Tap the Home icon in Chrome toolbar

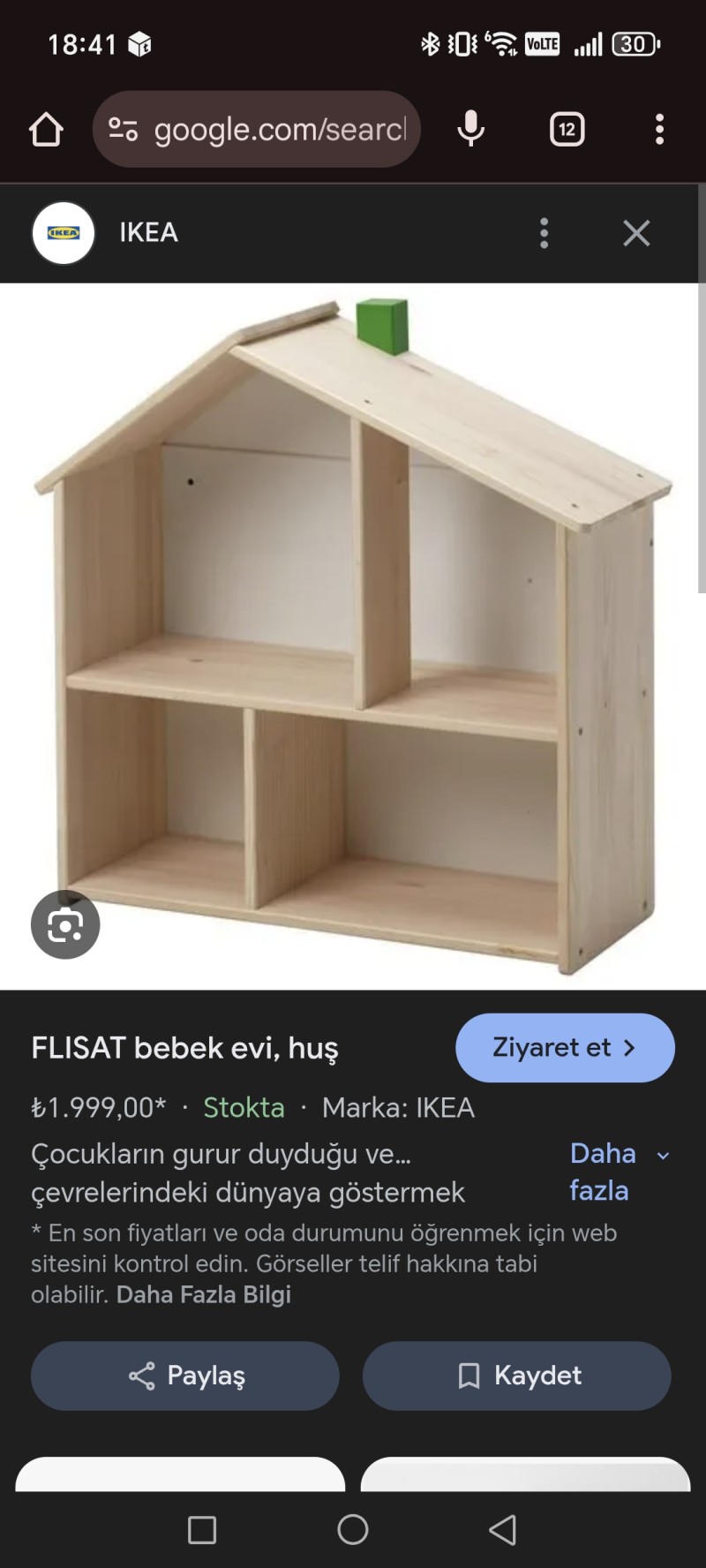click(47, 129)
